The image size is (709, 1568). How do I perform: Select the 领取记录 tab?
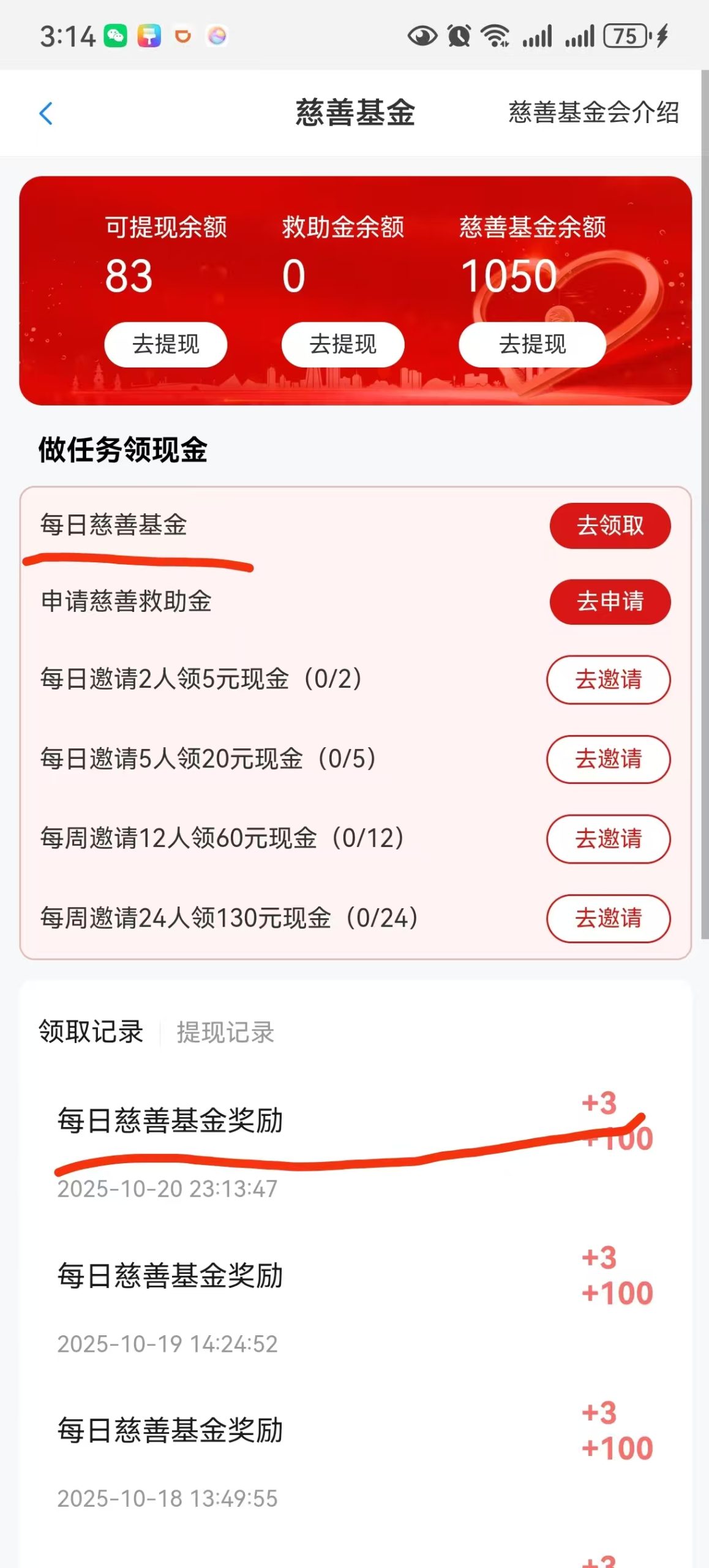pos(89,1033)
